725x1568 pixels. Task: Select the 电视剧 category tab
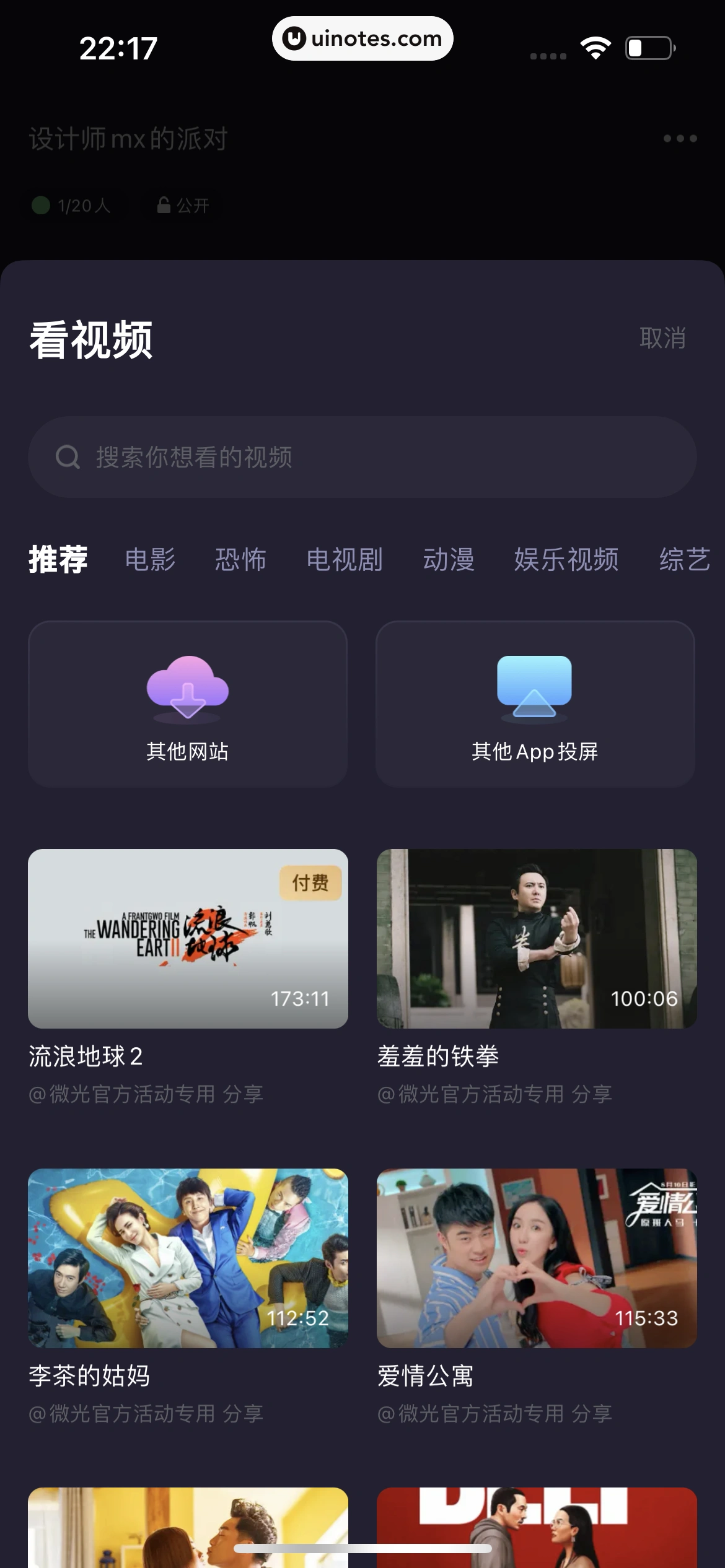tap(345, 559)
